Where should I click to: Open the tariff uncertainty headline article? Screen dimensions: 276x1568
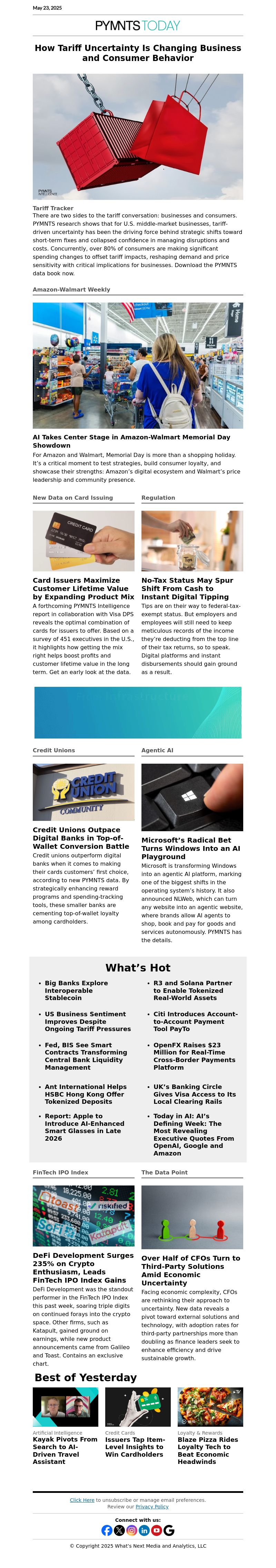point(138,53)
